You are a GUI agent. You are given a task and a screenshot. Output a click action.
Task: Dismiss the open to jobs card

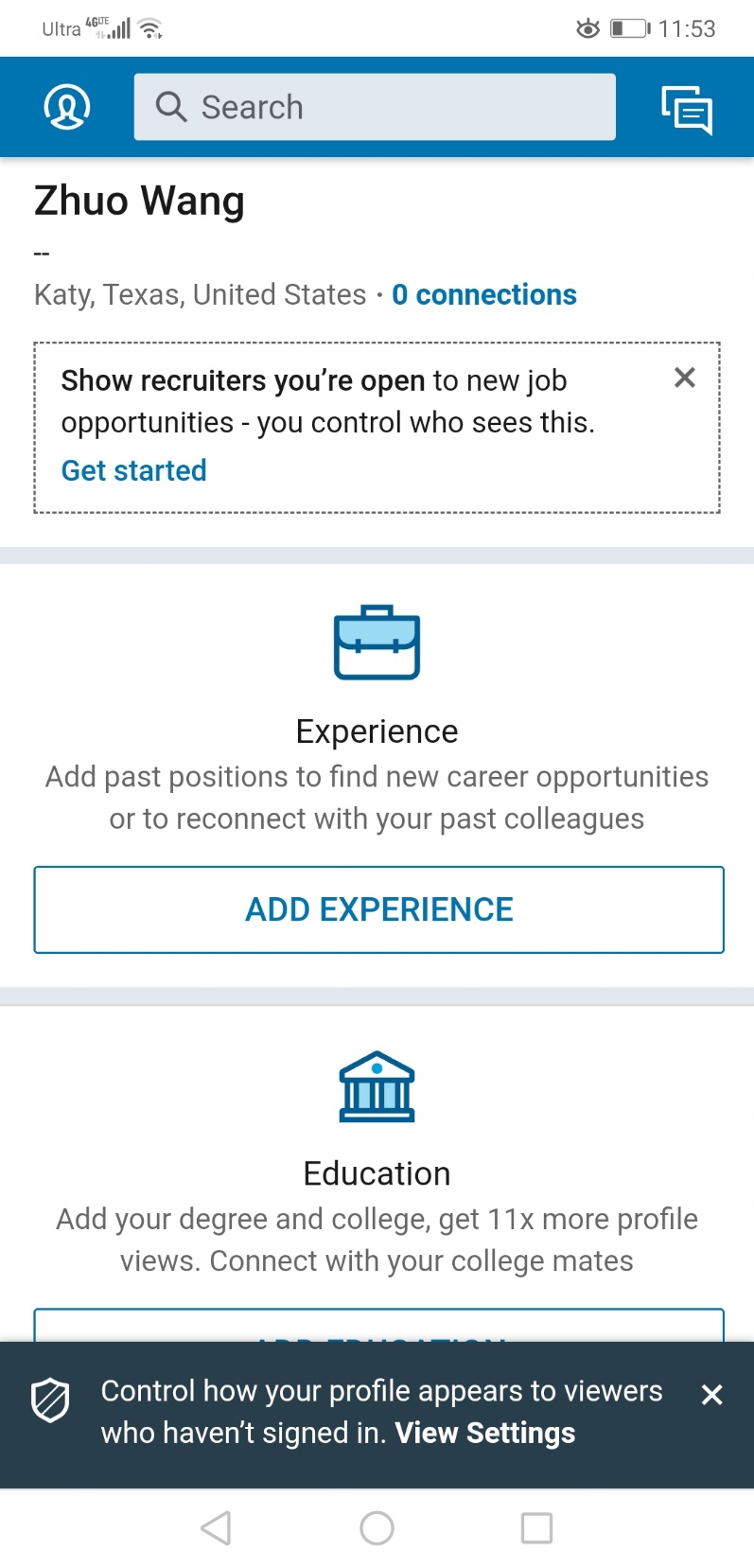pyautogui.click(x=684, y=379)
